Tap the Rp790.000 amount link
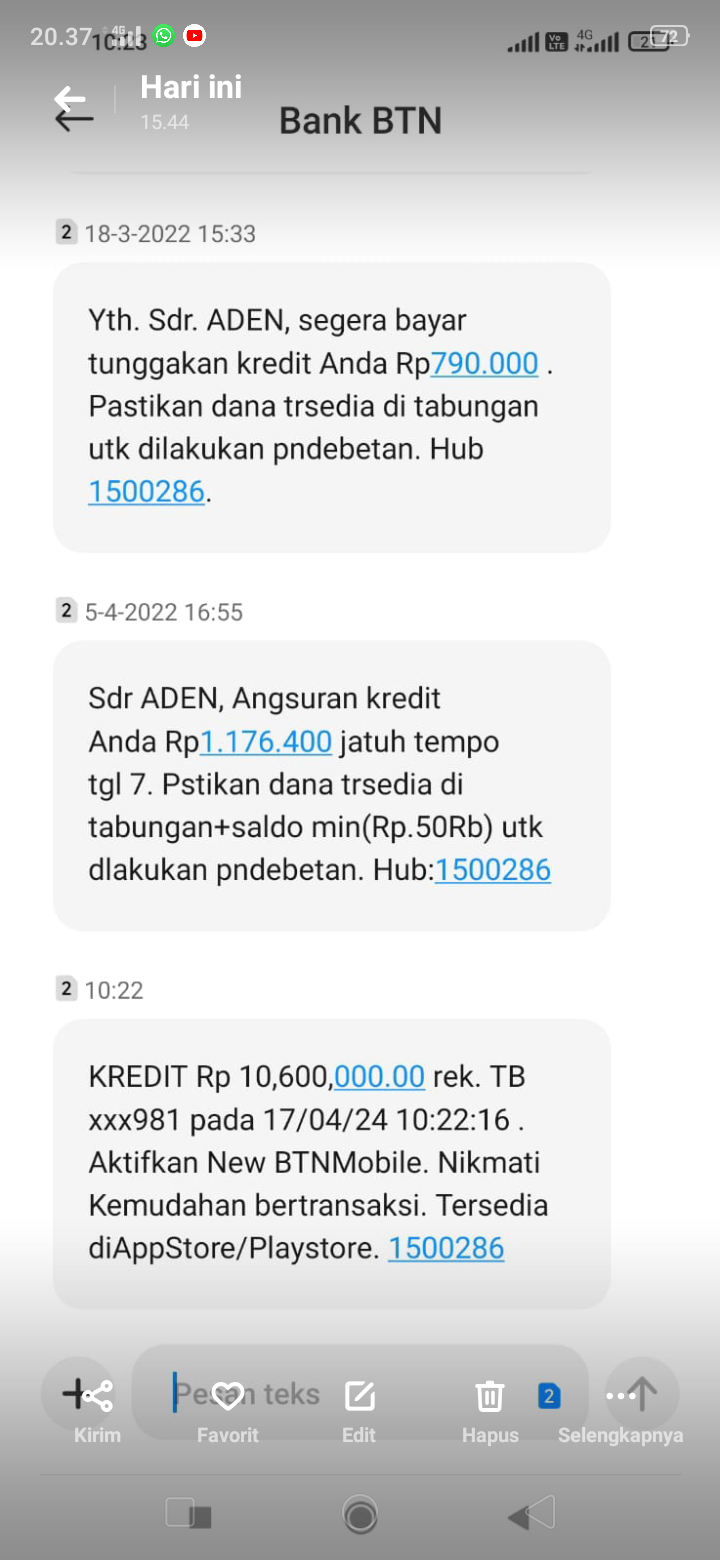This screenshot has width=720, height=1560. [484, 364]
